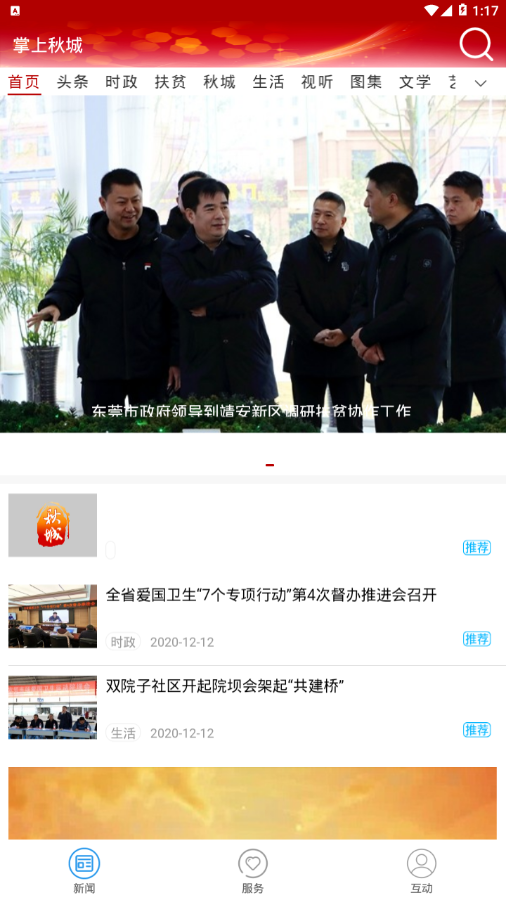Open the 双院子社区 article
The image size is (506, 900).
(x=253, y=708)
